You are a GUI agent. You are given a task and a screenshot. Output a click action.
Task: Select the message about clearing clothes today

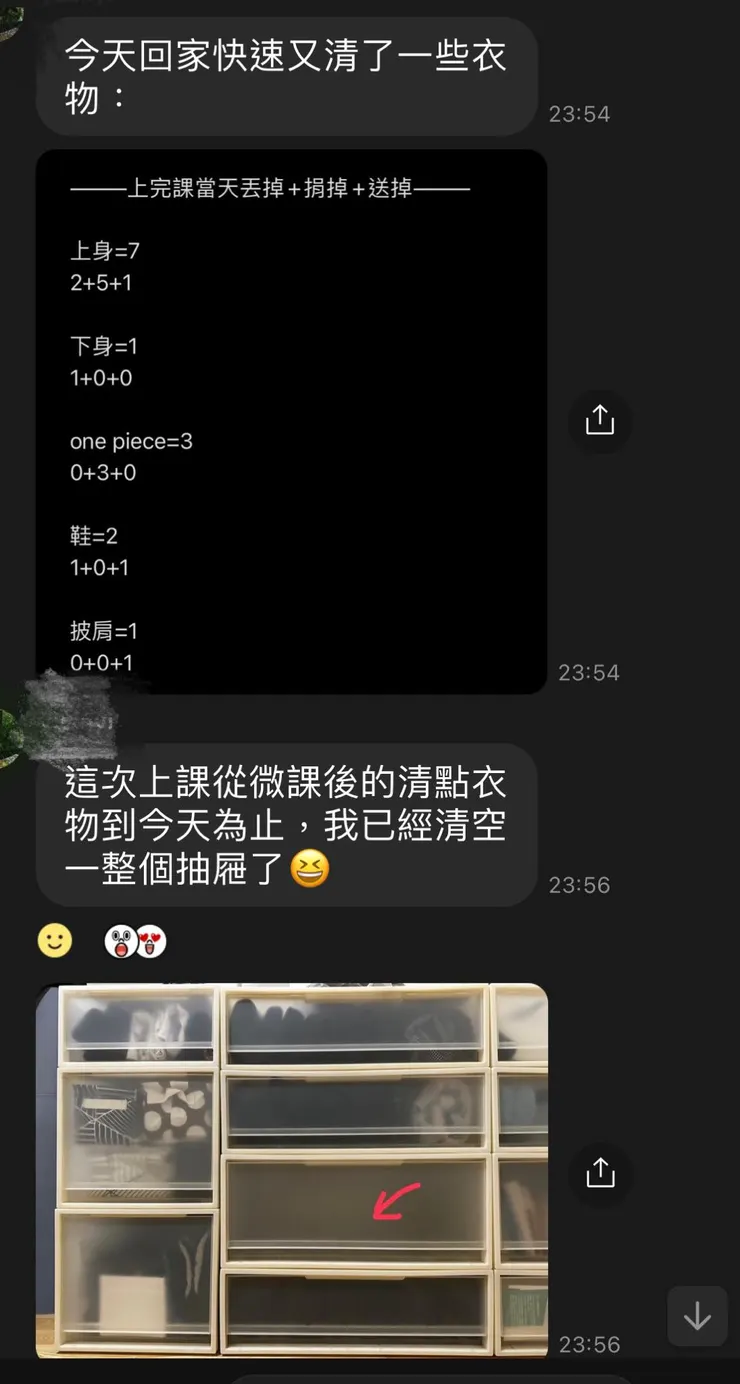click(x=285, y=78)
